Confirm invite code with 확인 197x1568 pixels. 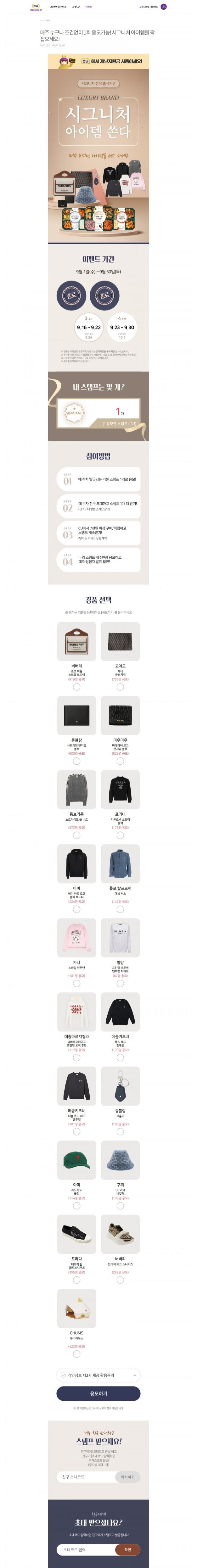127,1550
